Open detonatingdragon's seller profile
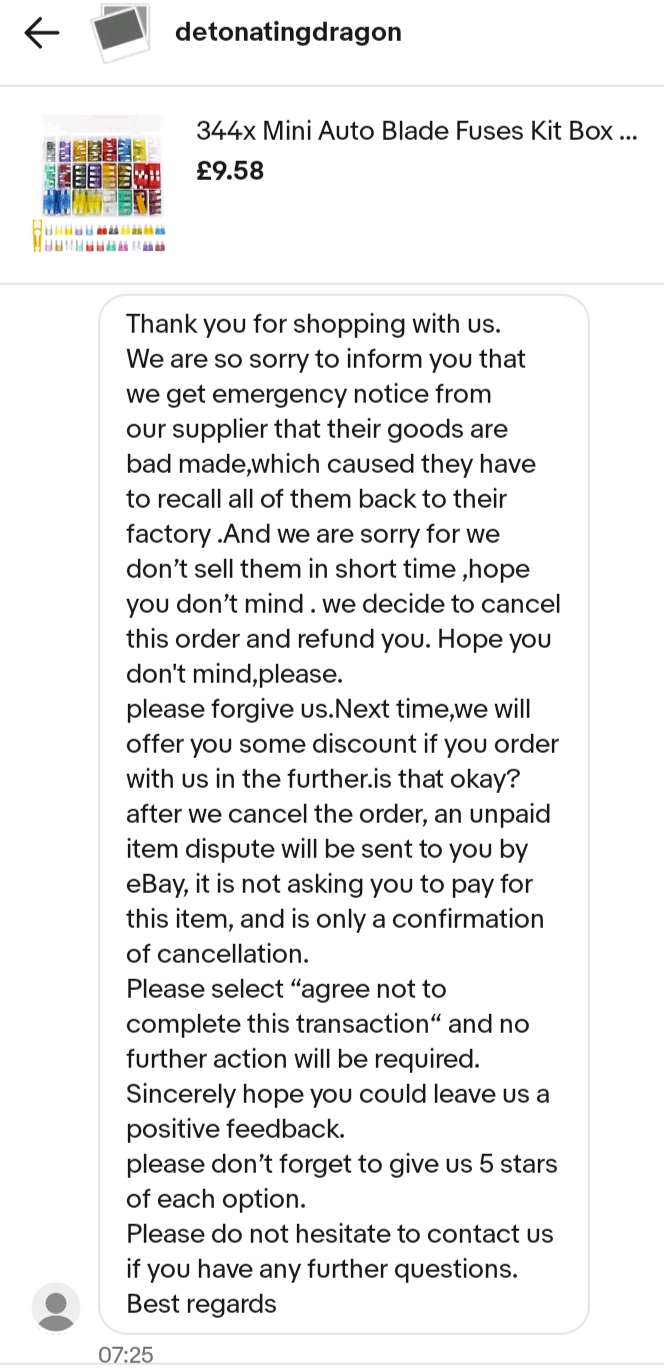 click(288, 32)
